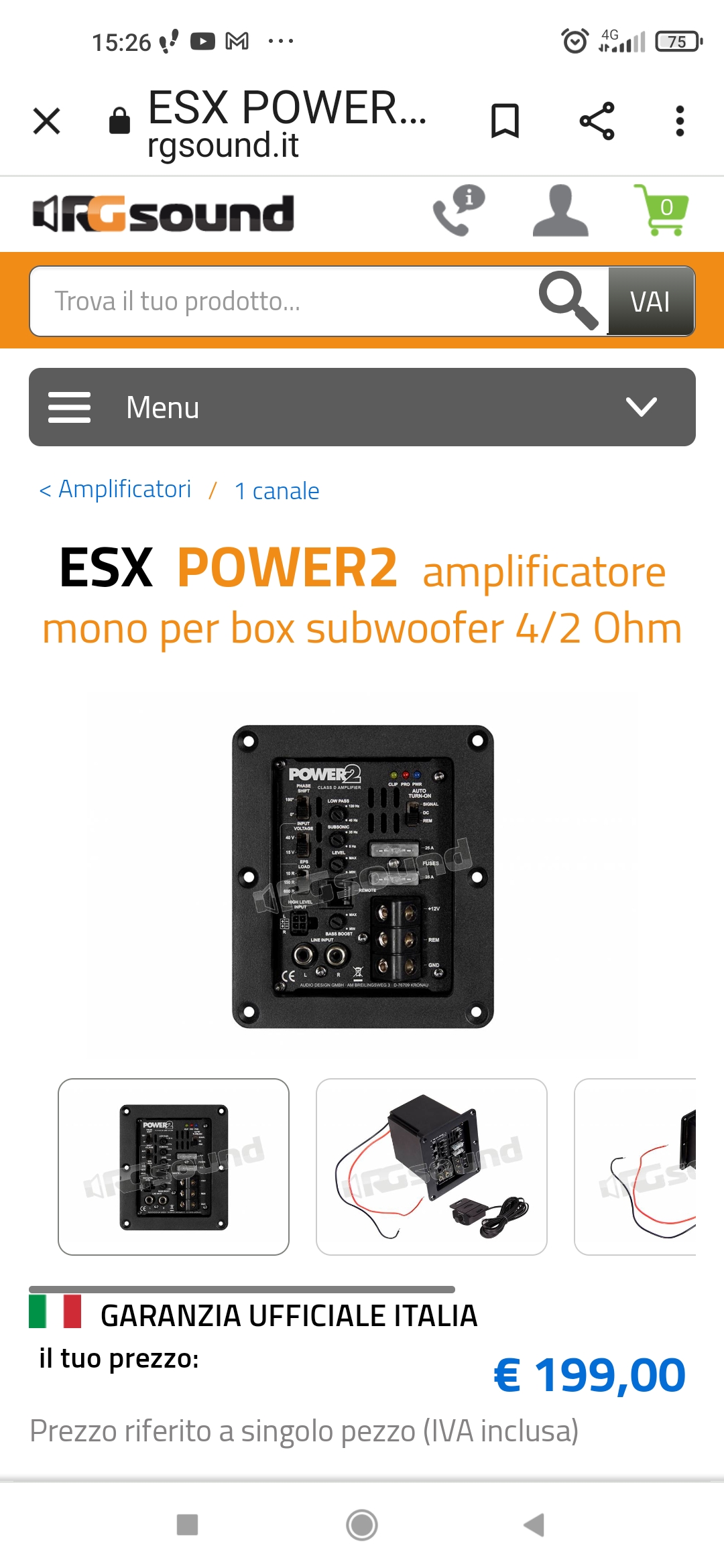
Task: Open the browser overflow menu
Action: point(680,121)
